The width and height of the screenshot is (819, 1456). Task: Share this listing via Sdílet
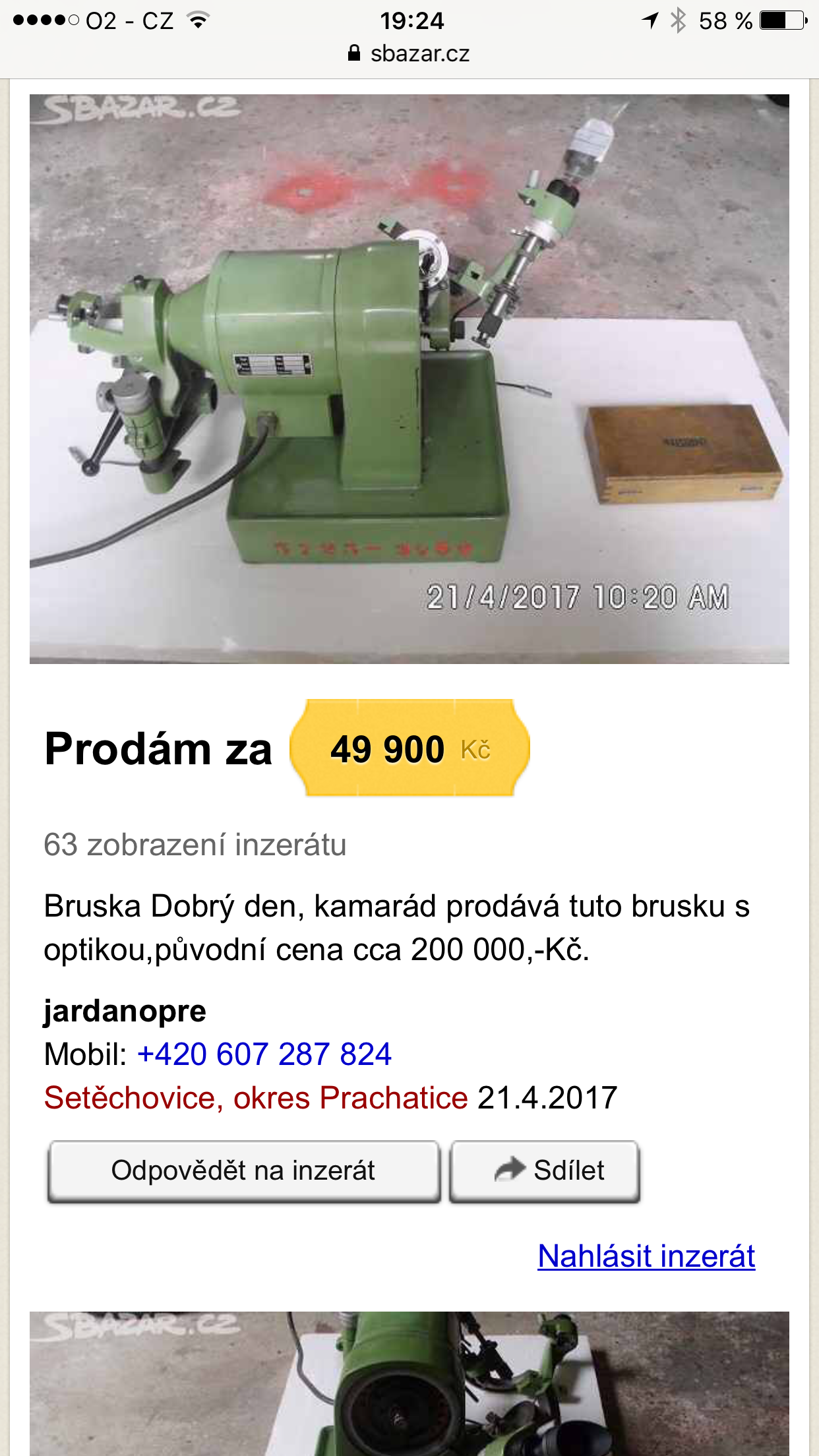coord(545,1171)
